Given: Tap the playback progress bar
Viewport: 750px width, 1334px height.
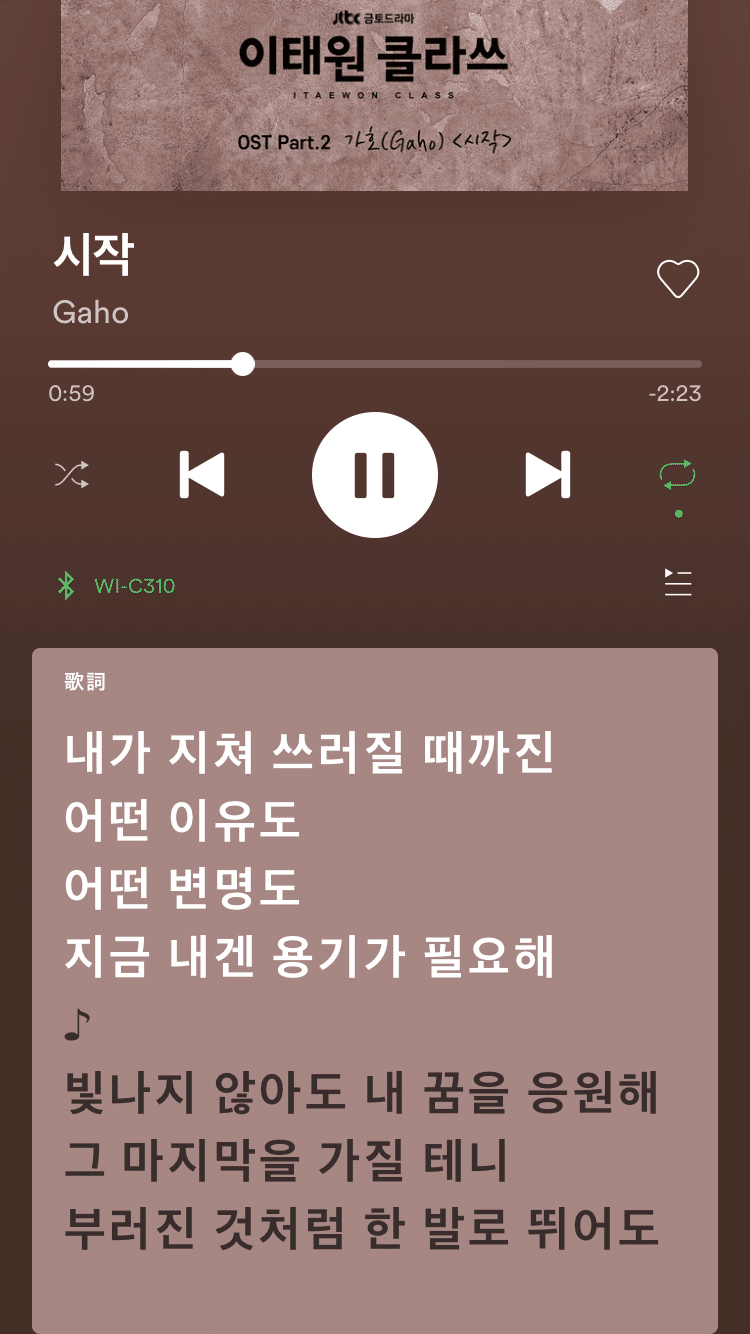Looking at the screenshot, I should tap(375, 364).
